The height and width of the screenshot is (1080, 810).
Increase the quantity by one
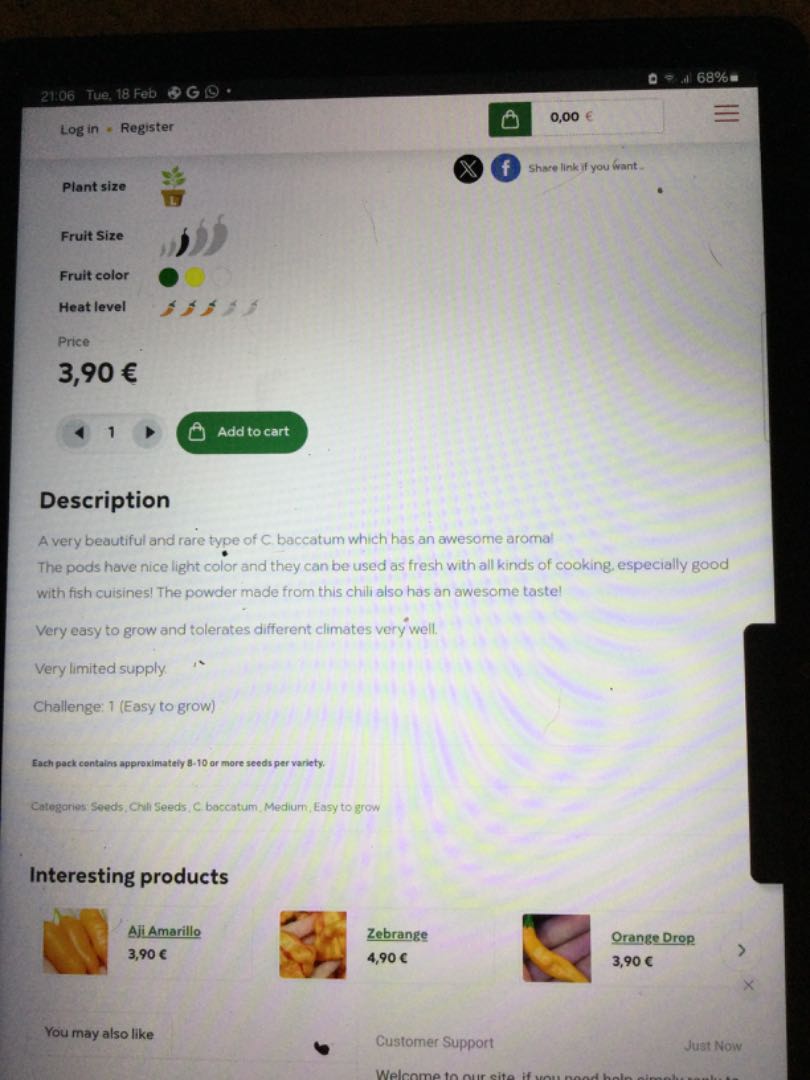[148, 433]
